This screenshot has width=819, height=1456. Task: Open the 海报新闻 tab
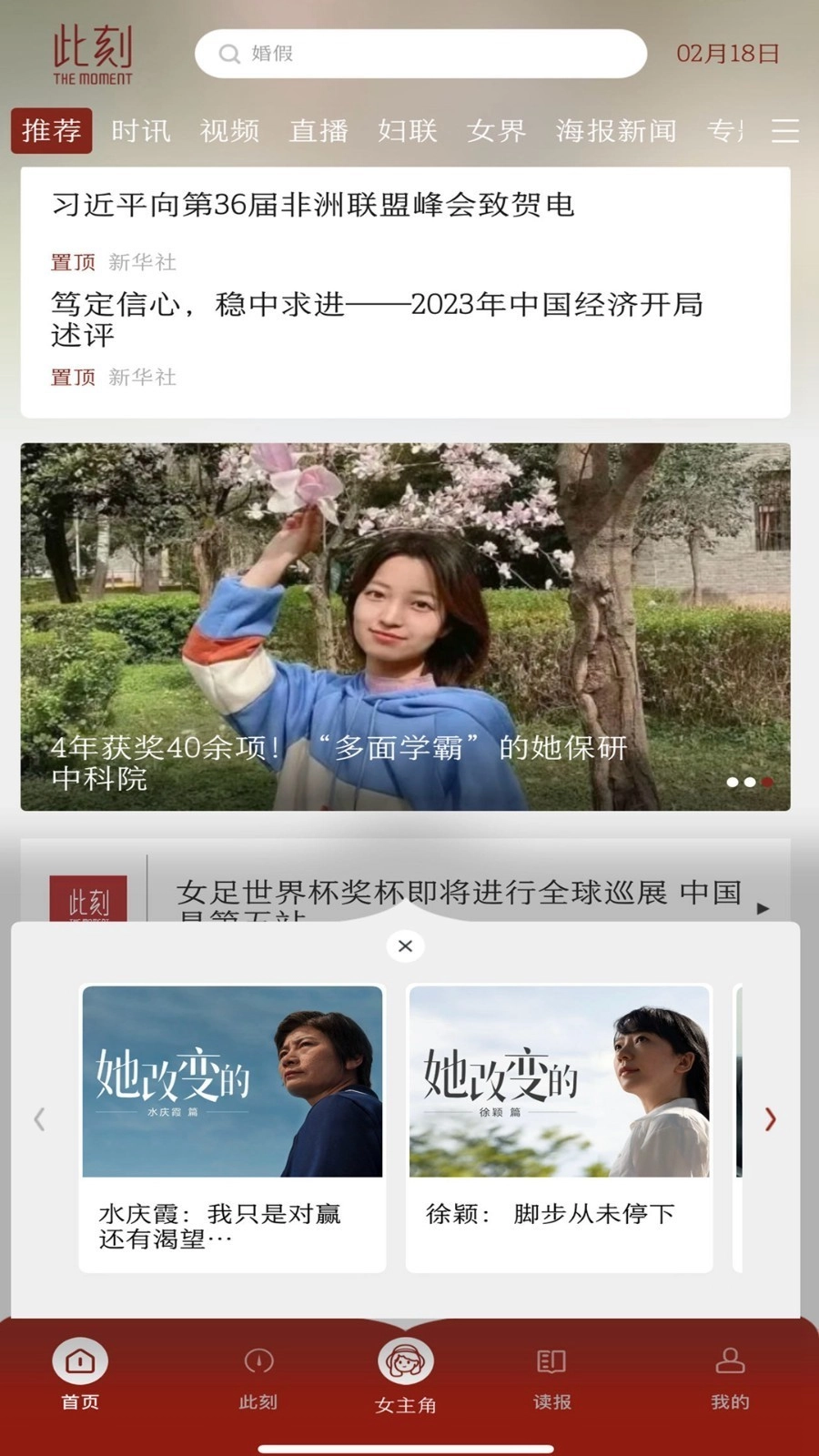tap(616, 131)
